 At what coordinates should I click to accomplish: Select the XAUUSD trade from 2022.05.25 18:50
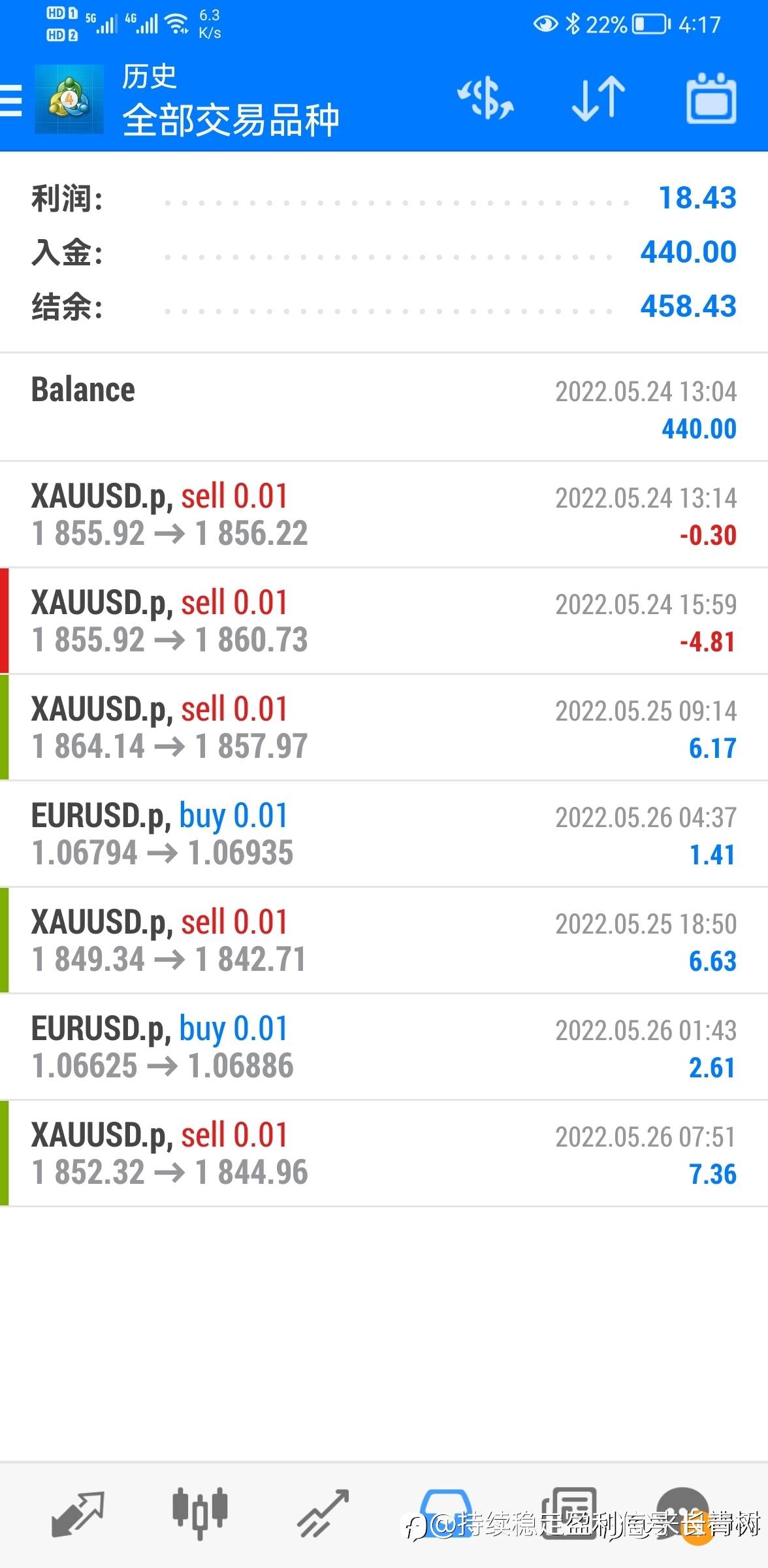click(x=384, y=941)
